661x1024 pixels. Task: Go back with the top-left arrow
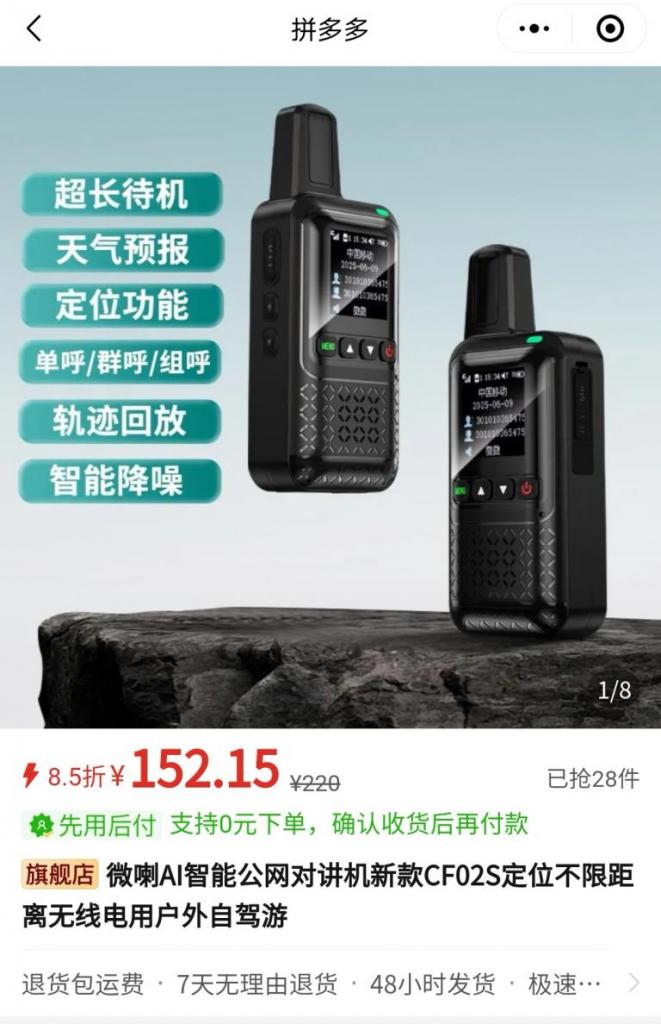[34, 29]
